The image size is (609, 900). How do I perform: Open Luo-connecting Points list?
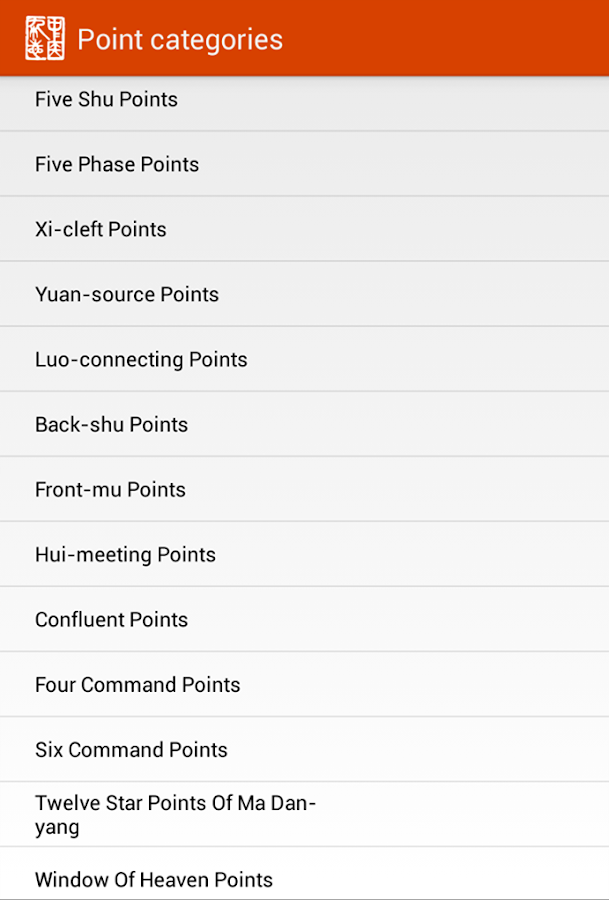(141, 360)
